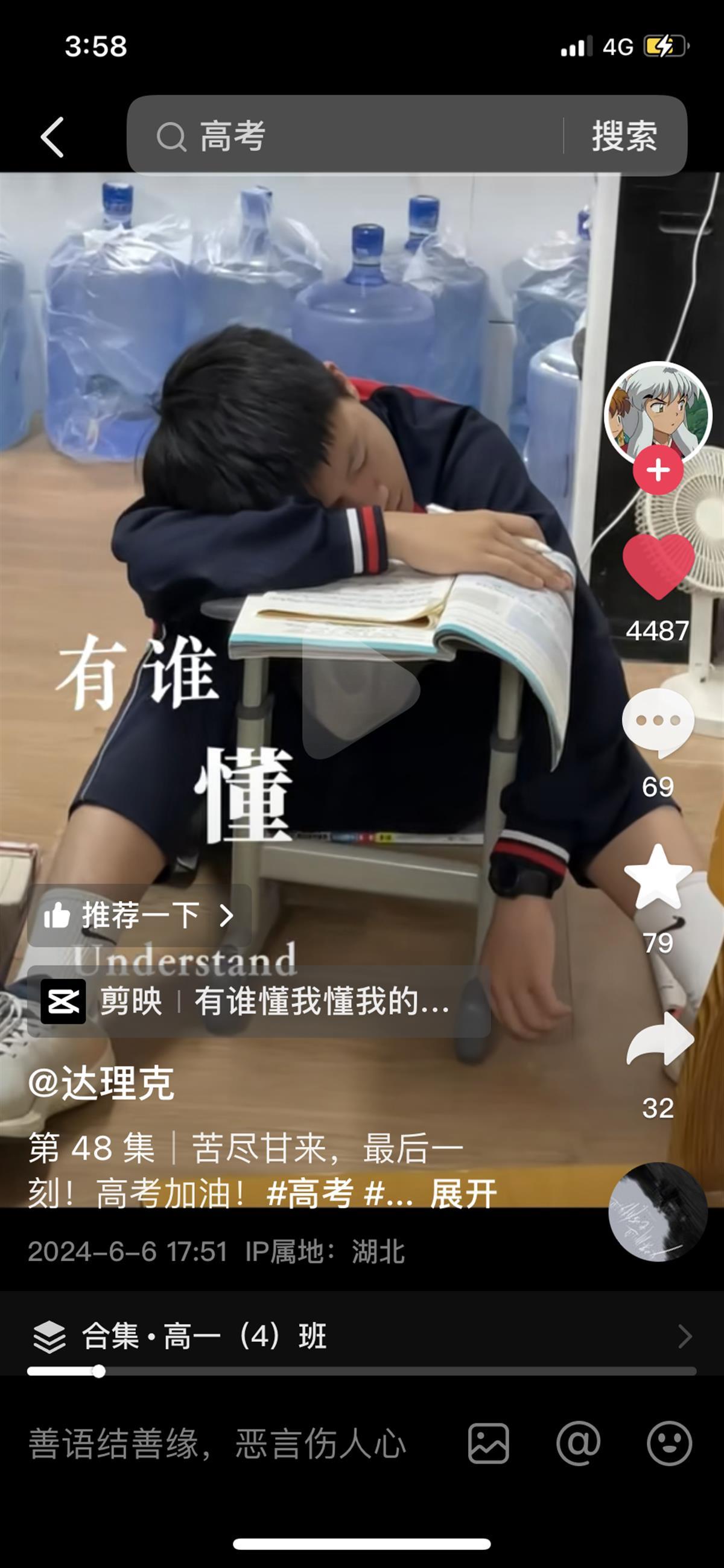Open the @达理克 username
The width and height of the screenshot is (724, 1568).
(101, 1083)
